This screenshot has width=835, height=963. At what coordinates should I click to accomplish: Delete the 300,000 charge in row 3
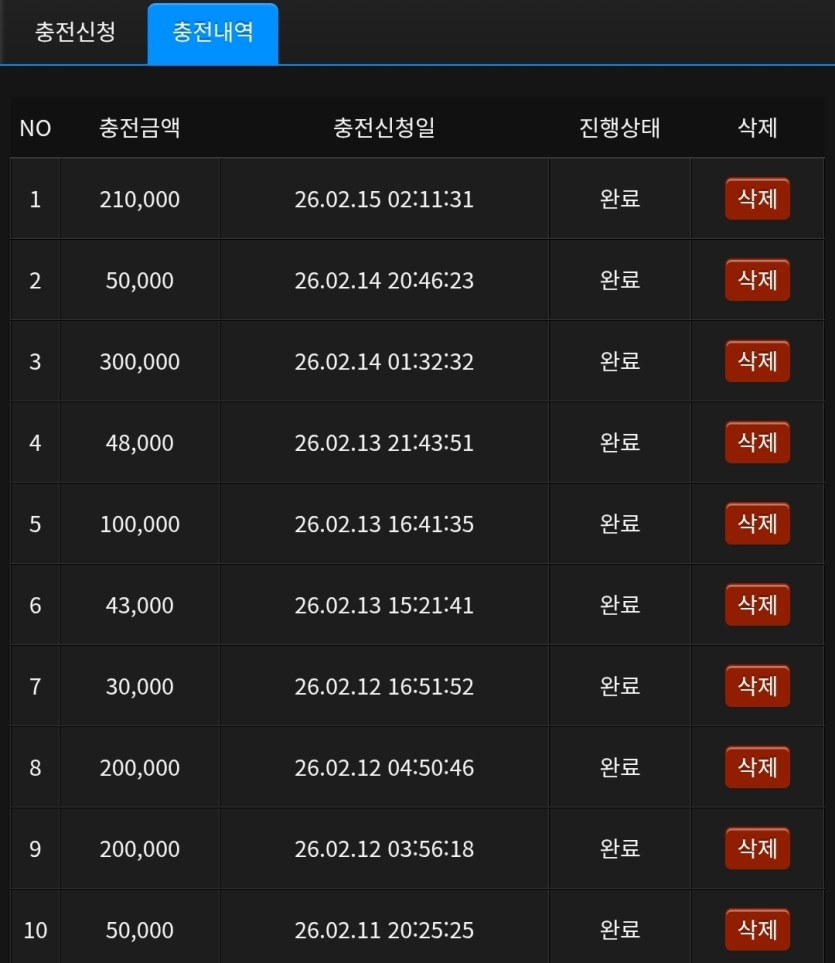point(757,361)
